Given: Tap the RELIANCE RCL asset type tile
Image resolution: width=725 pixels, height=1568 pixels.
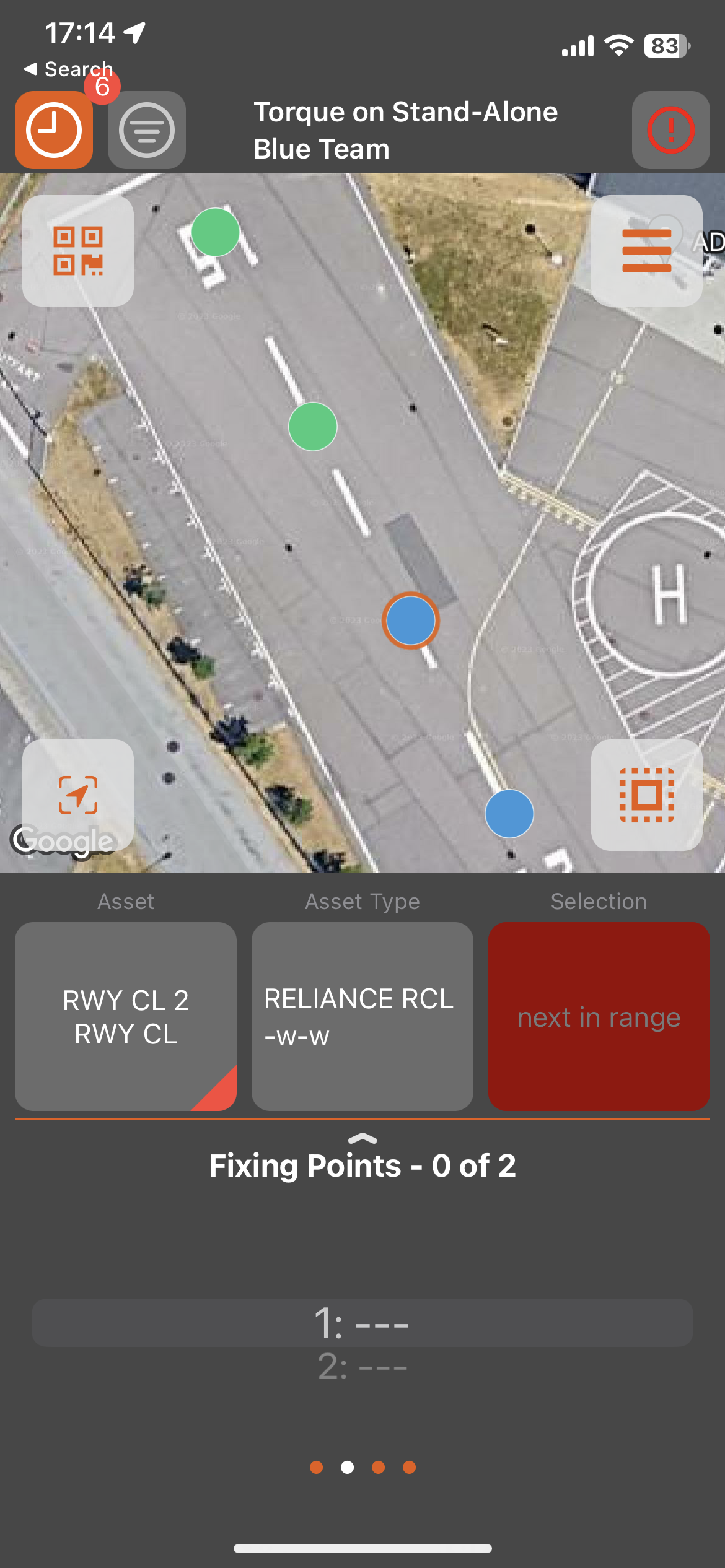Looking at the screenshot, I should coord(362,1016).
